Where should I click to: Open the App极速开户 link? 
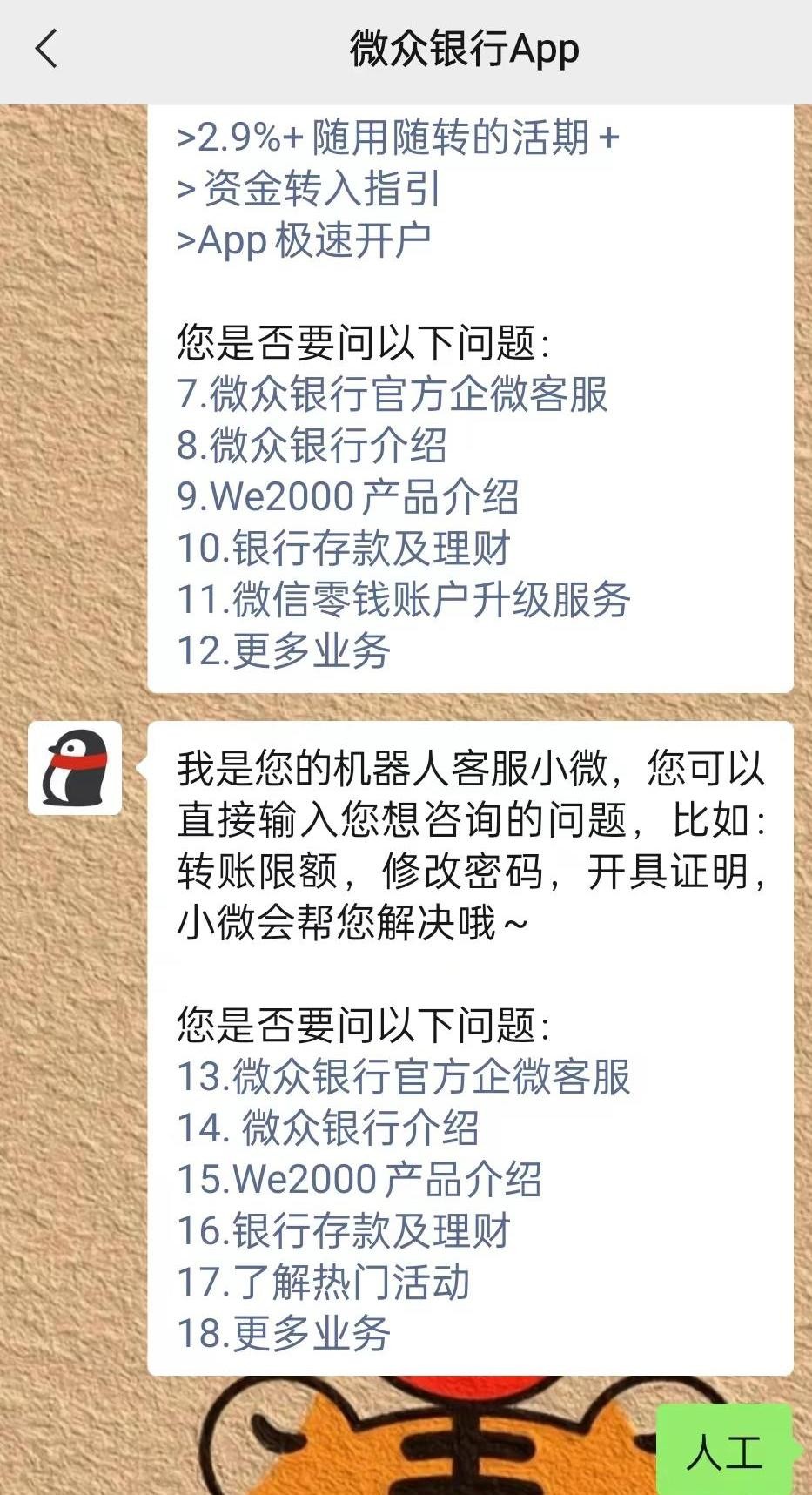coord(304,240)
